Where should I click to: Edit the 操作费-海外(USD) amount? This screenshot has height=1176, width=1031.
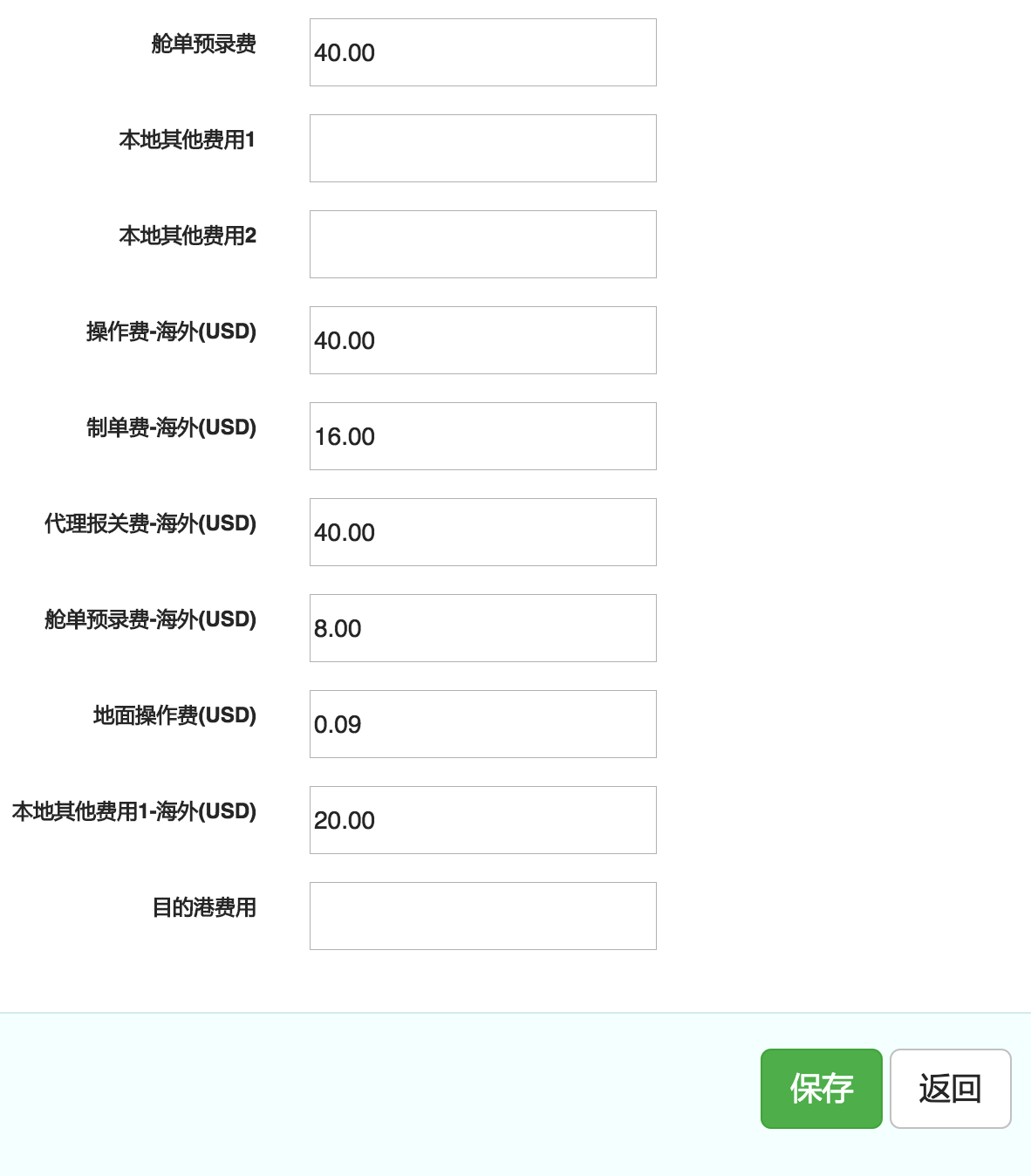coord(482,340)
